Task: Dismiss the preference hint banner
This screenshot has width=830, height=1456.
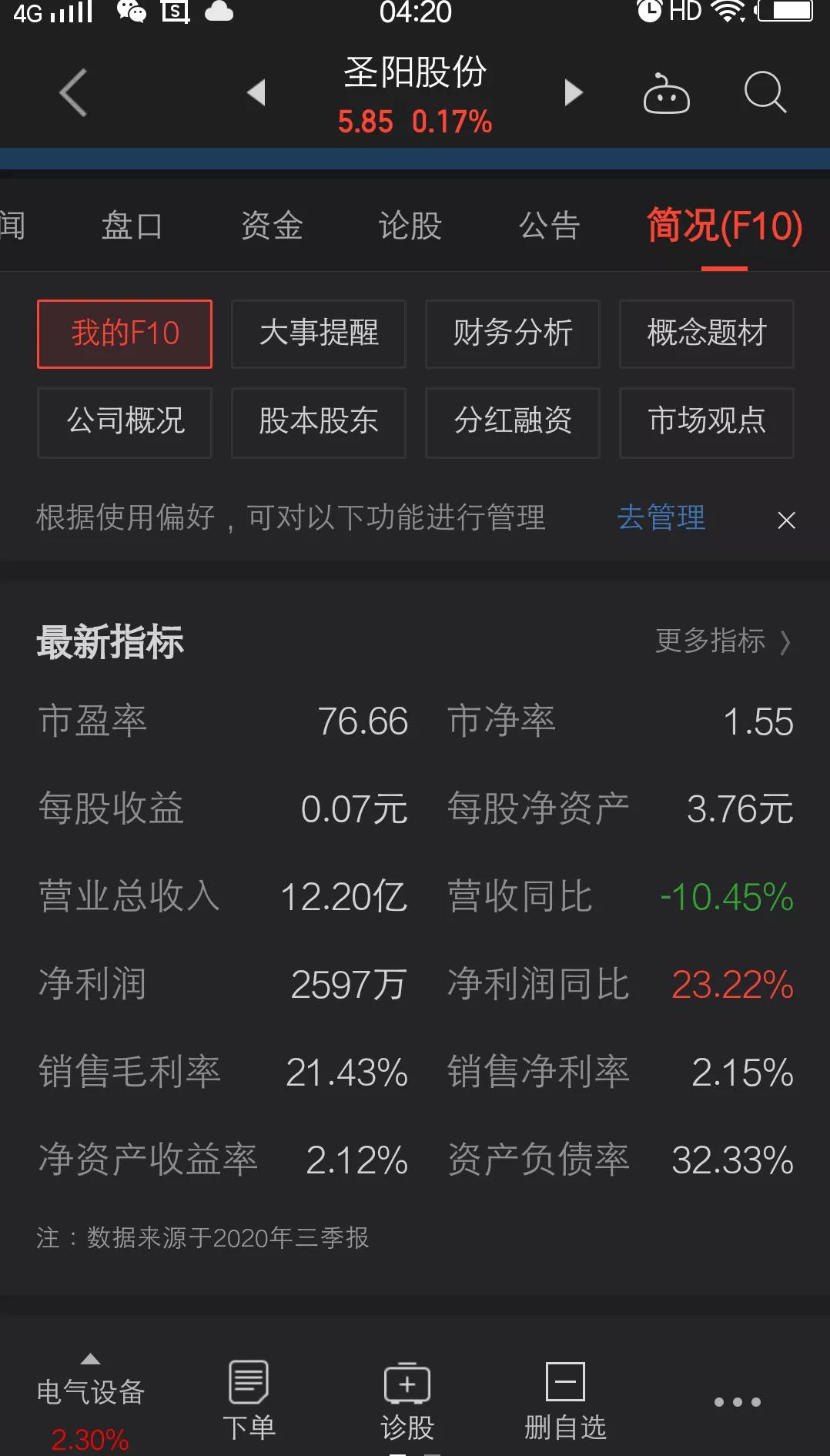Action: click(786, 520)
